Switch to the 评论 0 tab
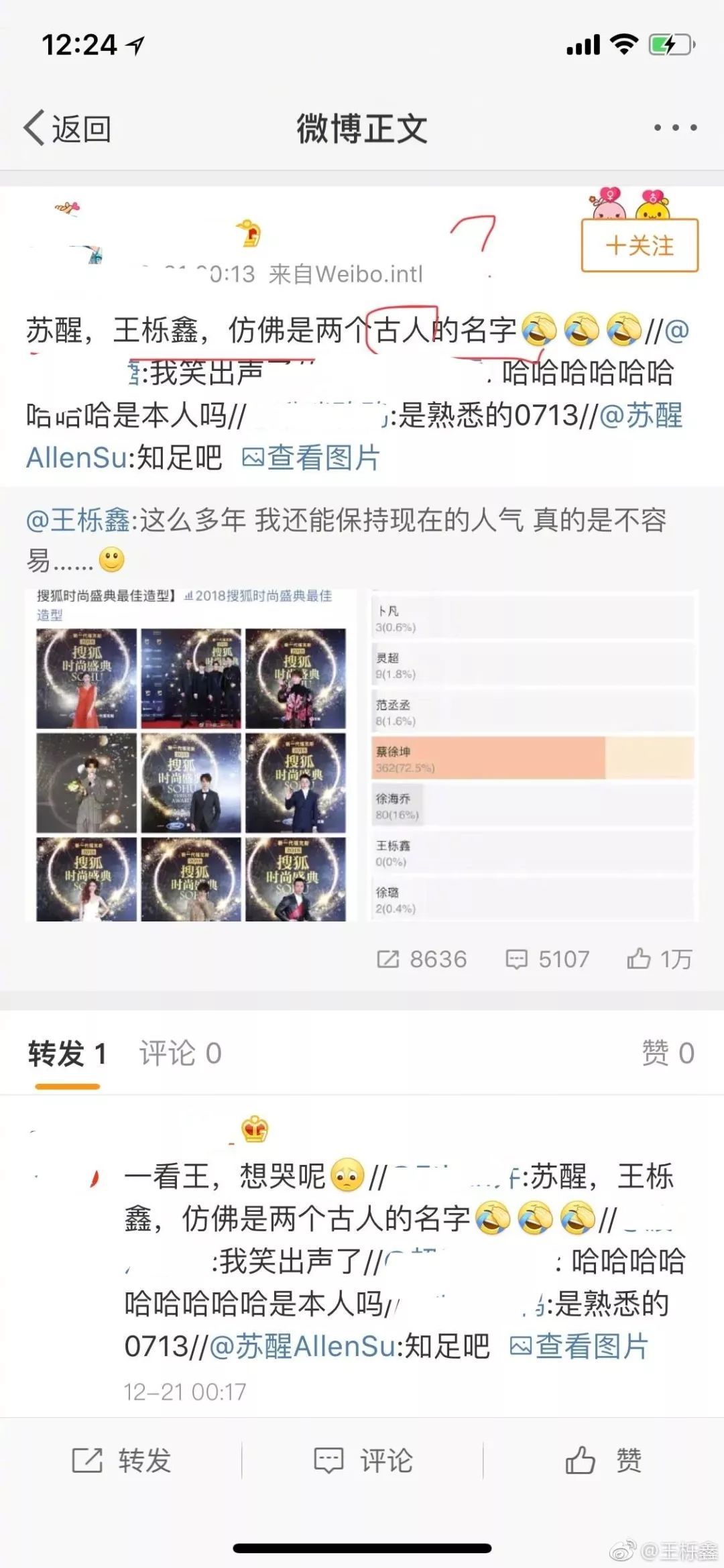Screen dimensions: 724x1568 (x=180, y=1054)
